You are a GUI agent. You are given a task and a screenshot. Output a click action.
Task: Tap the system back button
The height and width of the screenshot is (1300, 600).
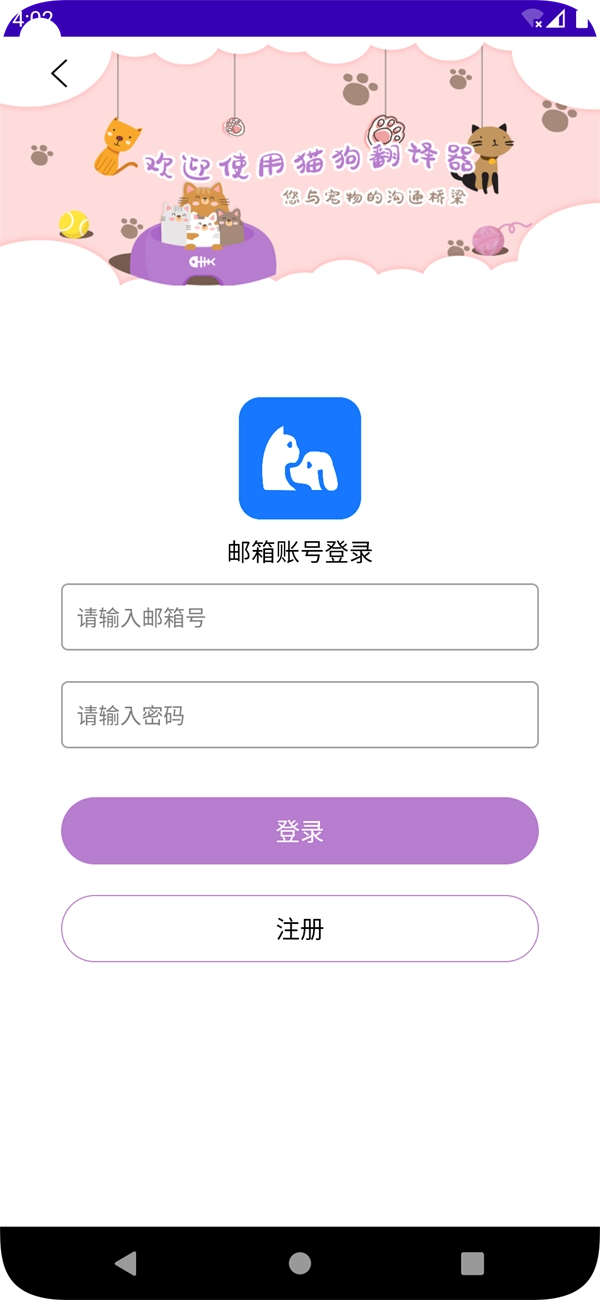126,1263
